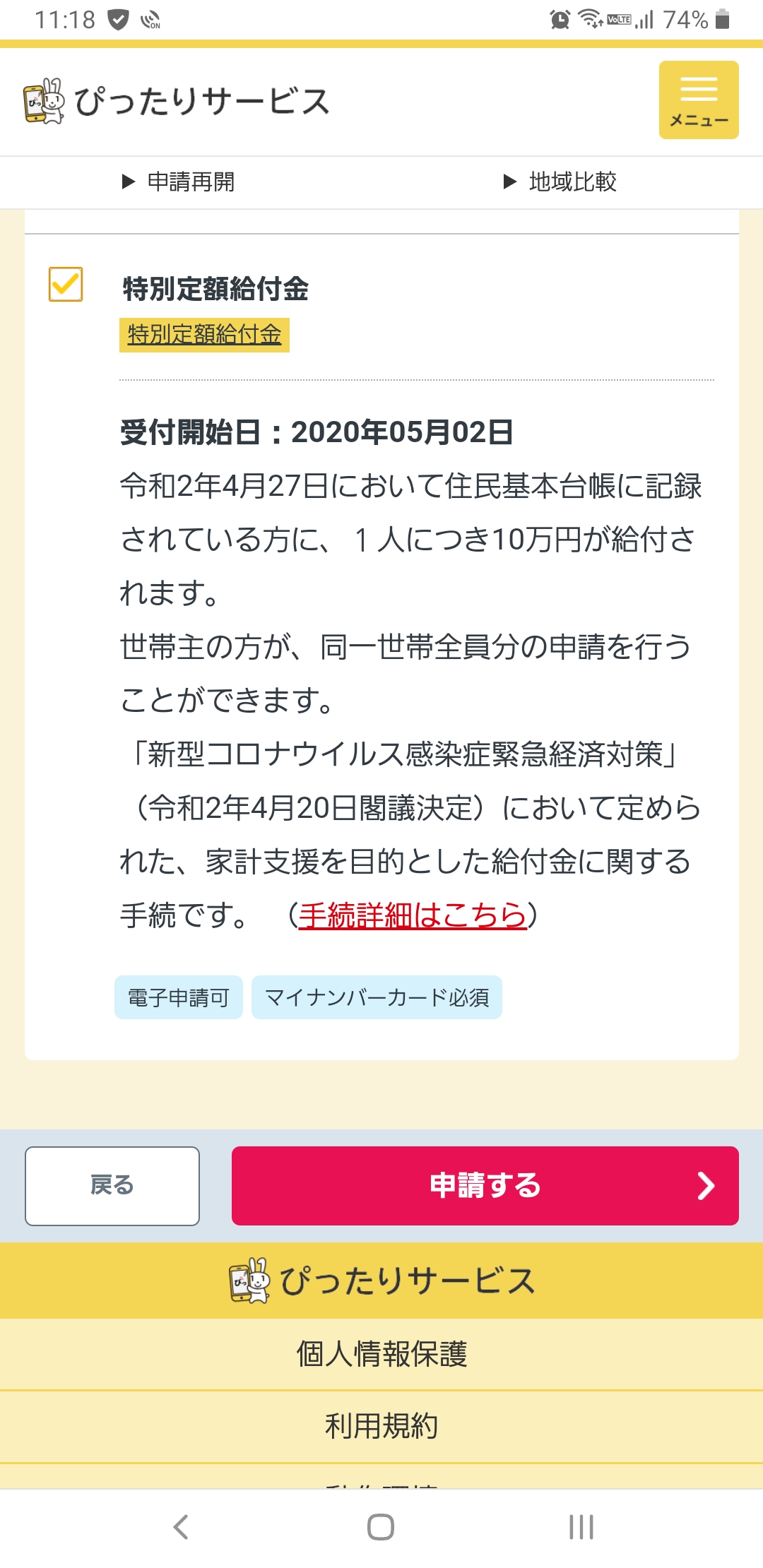763x1568 pixels.
Task: Tap the ぴったりサービス logo in header
Action: 177,101
